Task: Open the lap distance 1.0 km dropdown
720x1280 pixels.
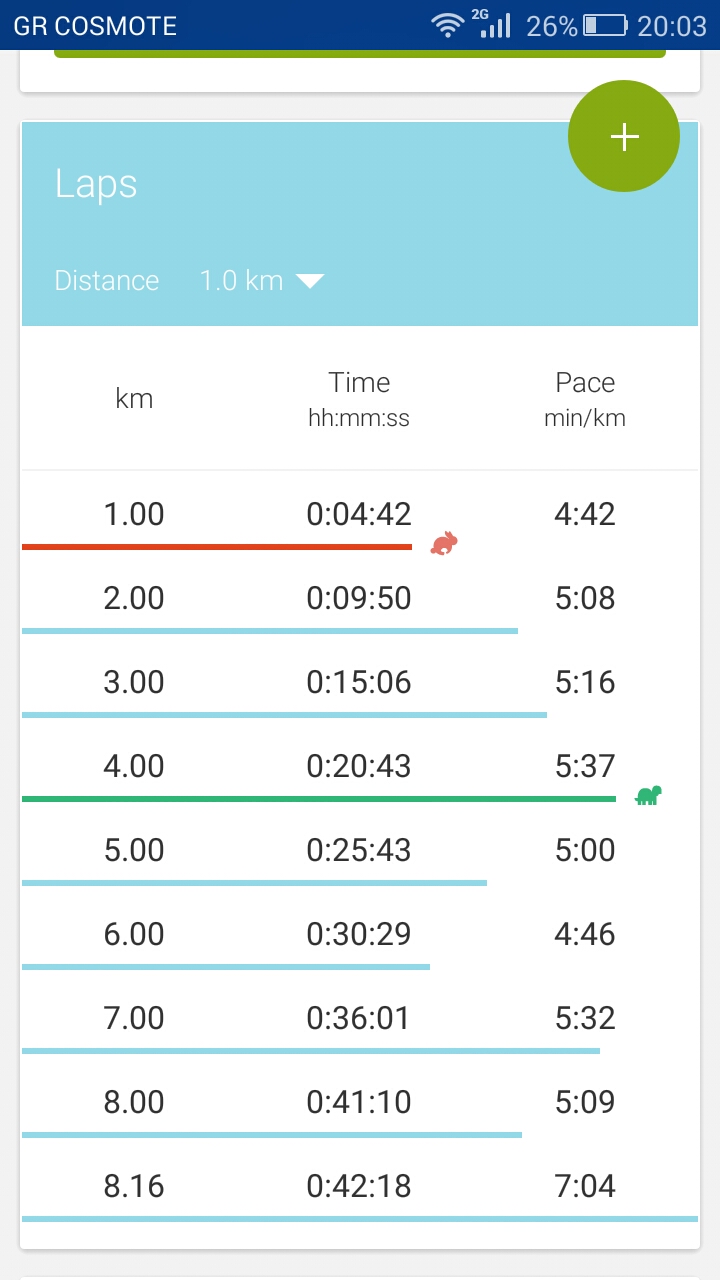Action: click(x=263, y=281)
